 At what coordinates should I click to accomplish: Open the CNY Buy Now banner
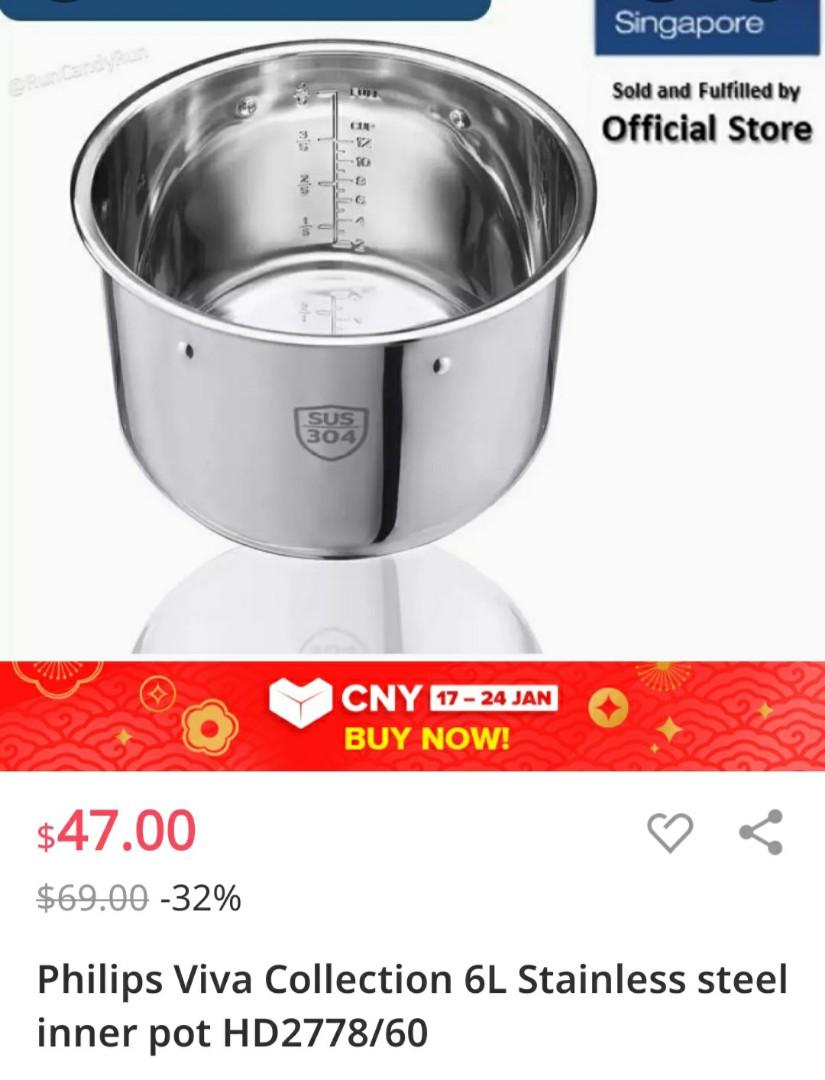(412, 717)
